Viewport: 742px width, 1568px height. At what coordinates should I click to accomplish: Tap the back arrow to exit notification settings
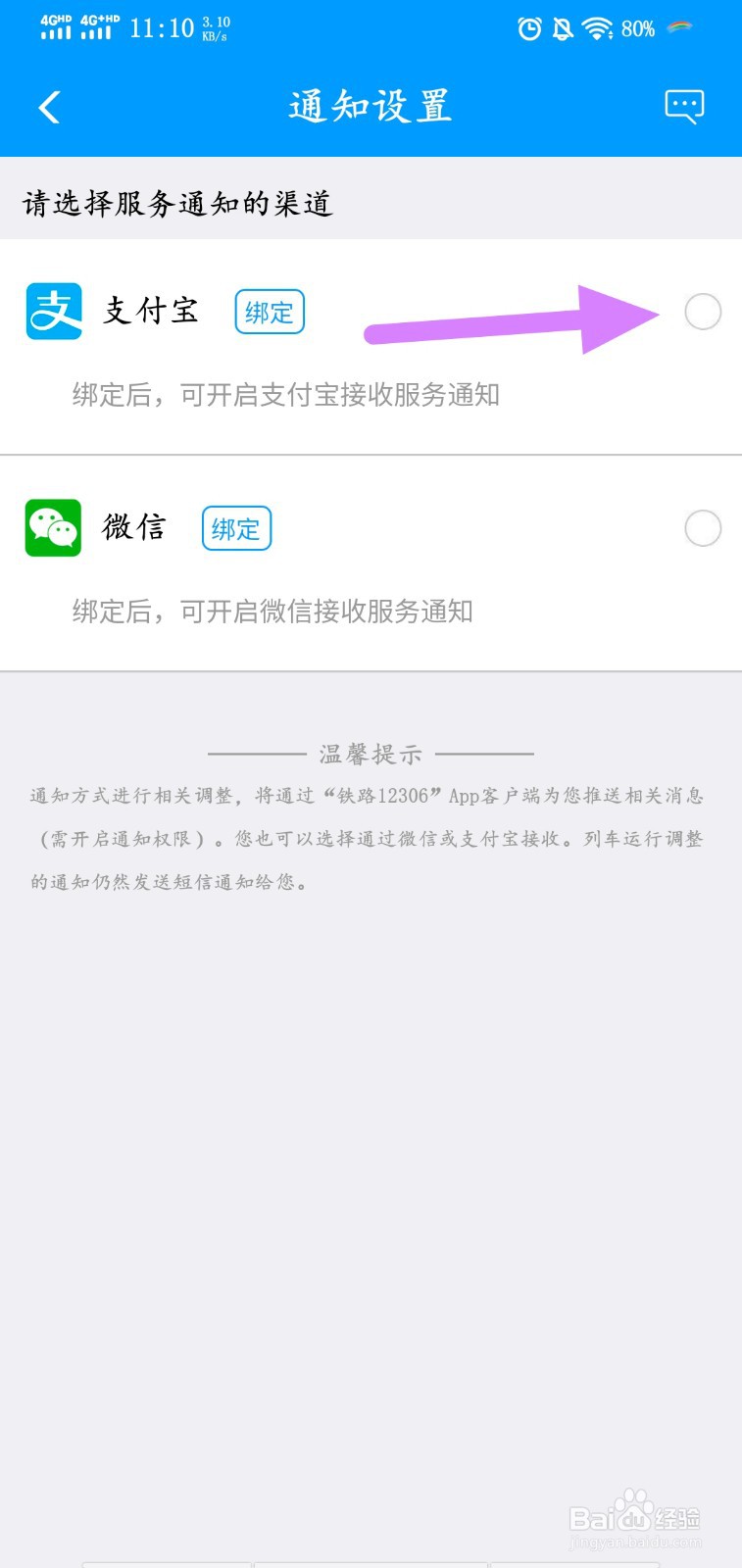coord(47,106)
